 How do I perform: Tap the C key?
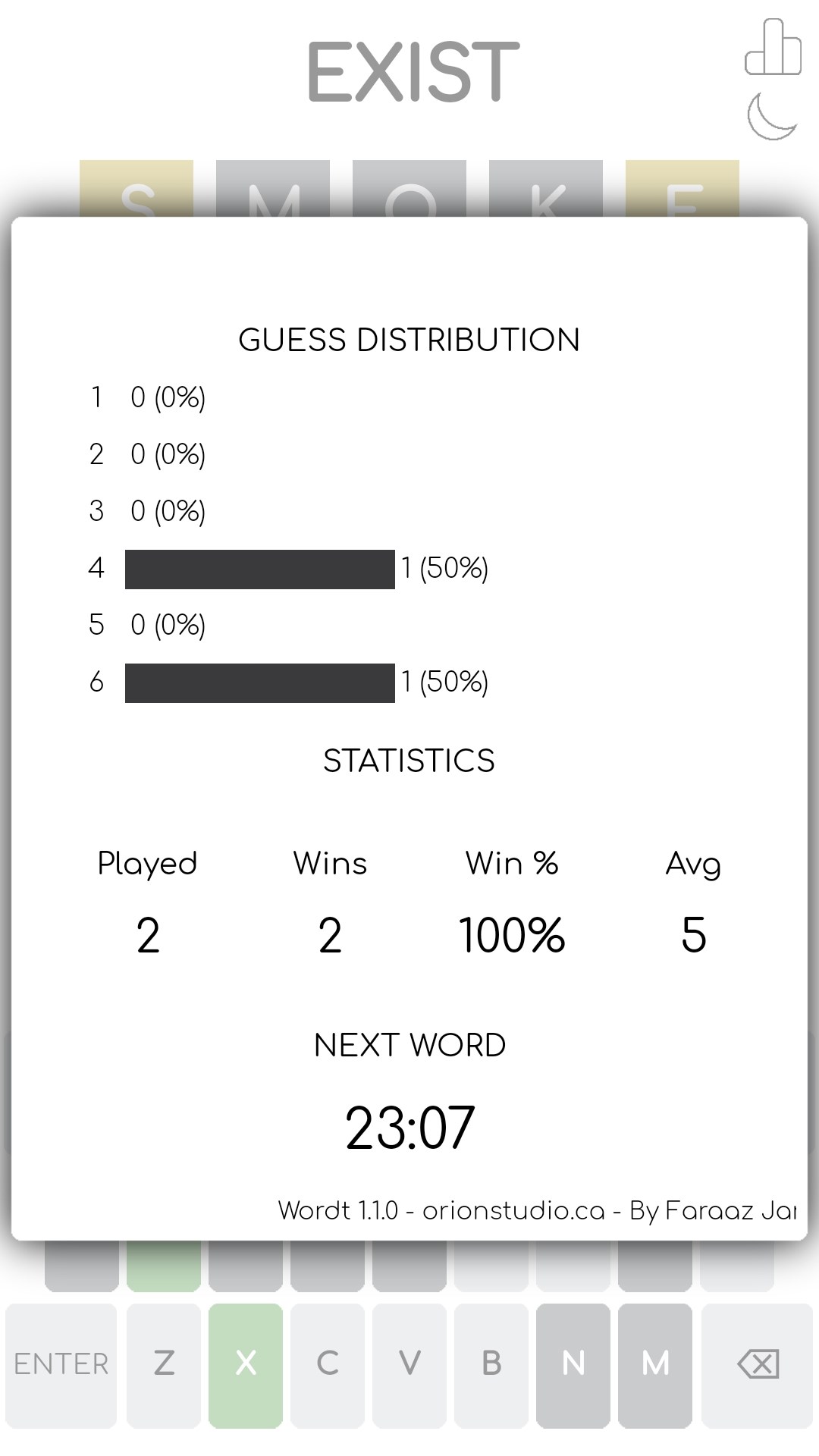coord(328,1364)
